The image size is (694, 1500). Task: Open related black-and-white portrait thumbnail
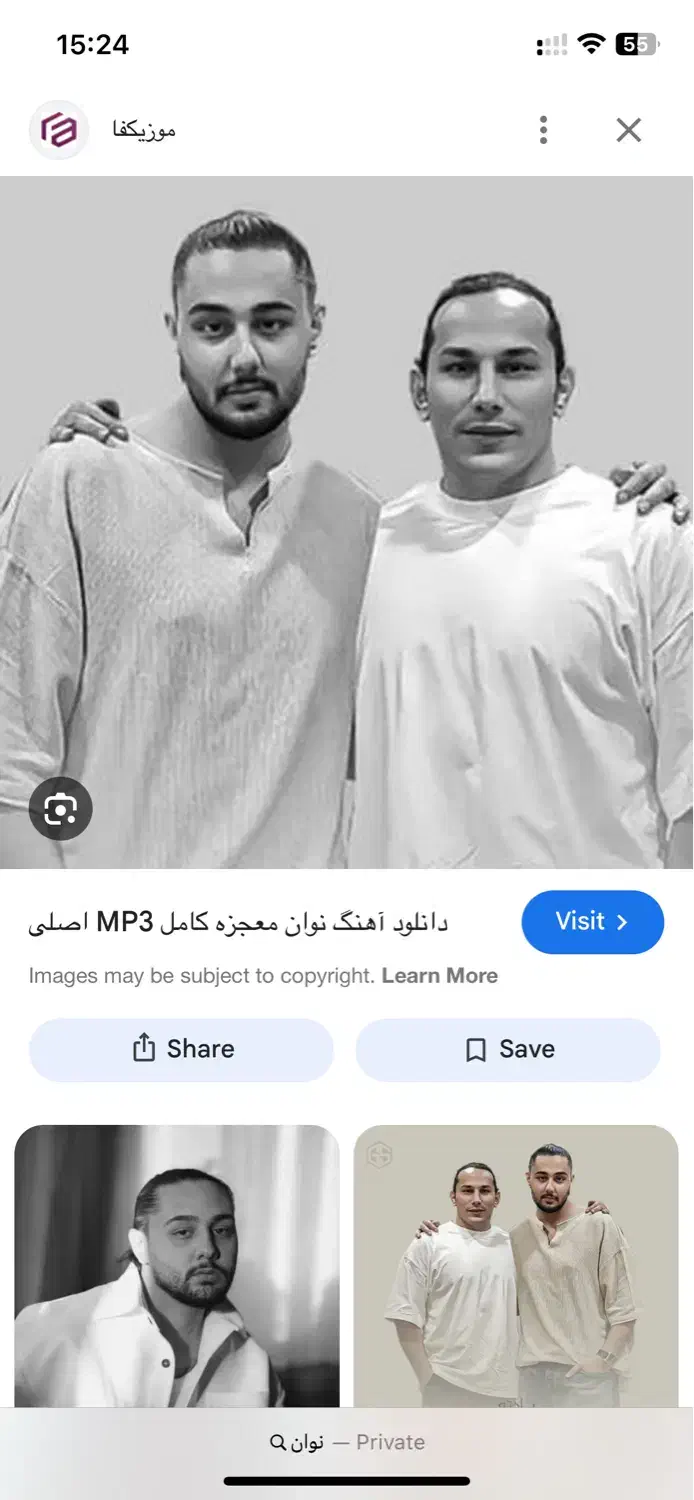pos(177,1265)
